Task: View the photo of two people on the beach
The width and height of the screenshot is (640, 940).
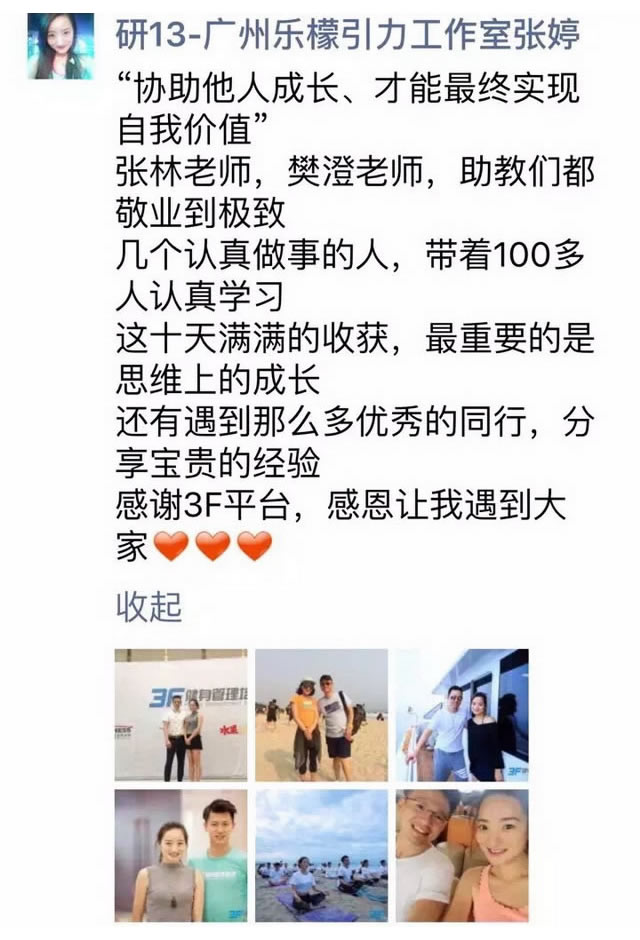Action: (321, 715)
